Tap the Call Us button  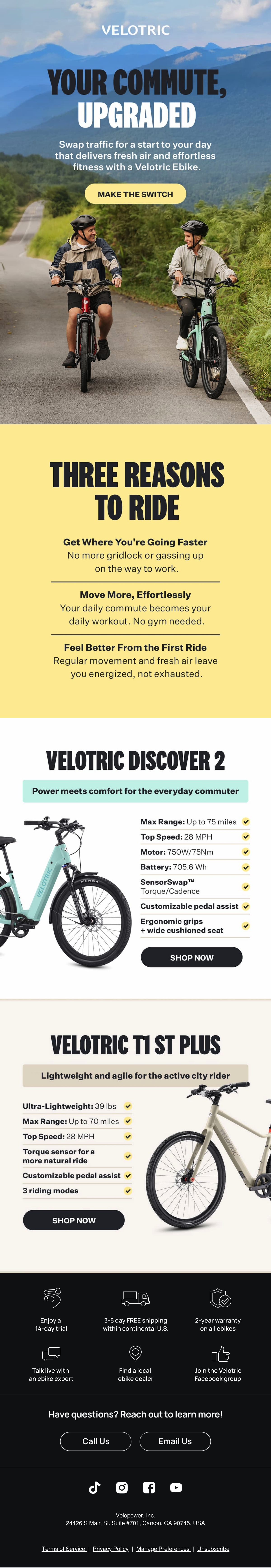point(96,1441)
